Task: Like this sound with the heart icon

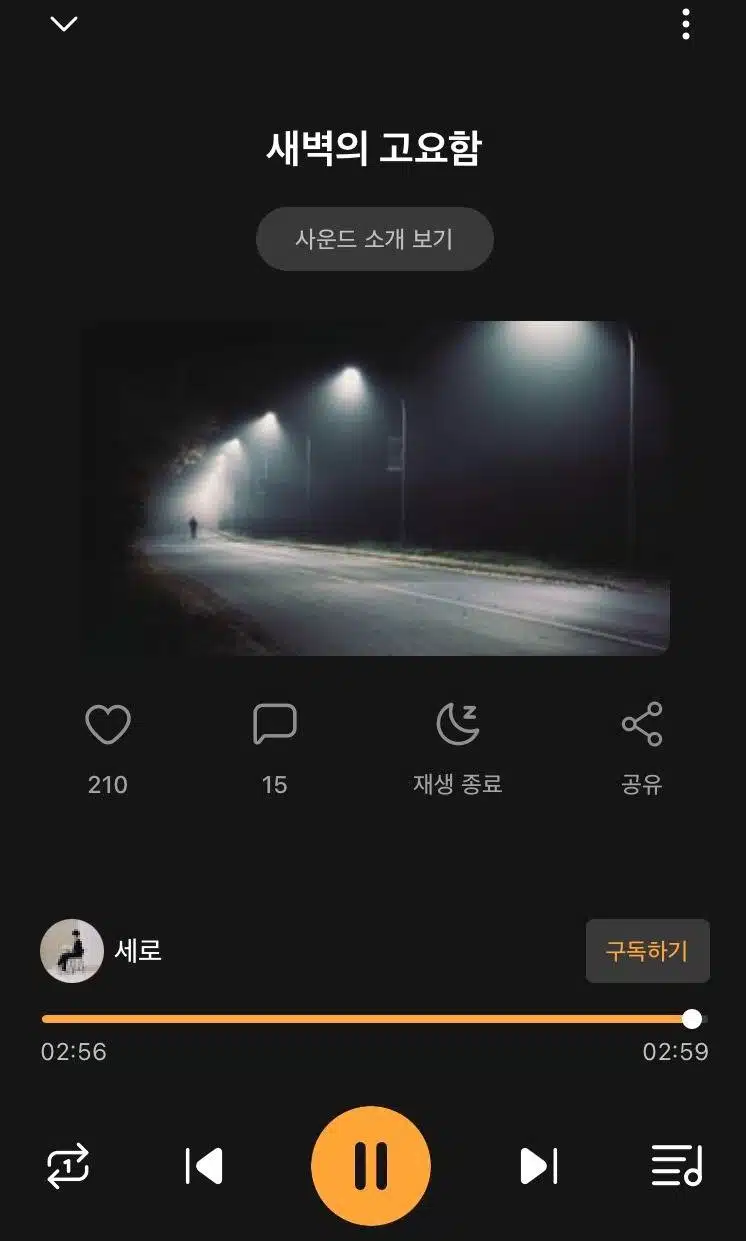Action: click(x=108, y=724)
